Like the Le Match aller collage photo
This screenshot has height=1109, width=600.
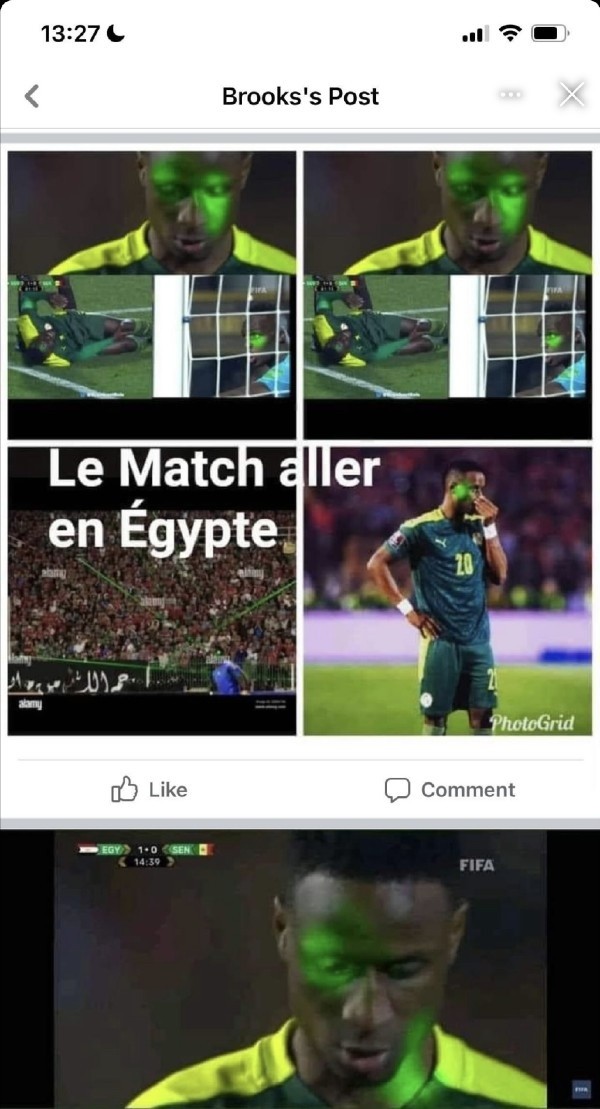[149, 789]
